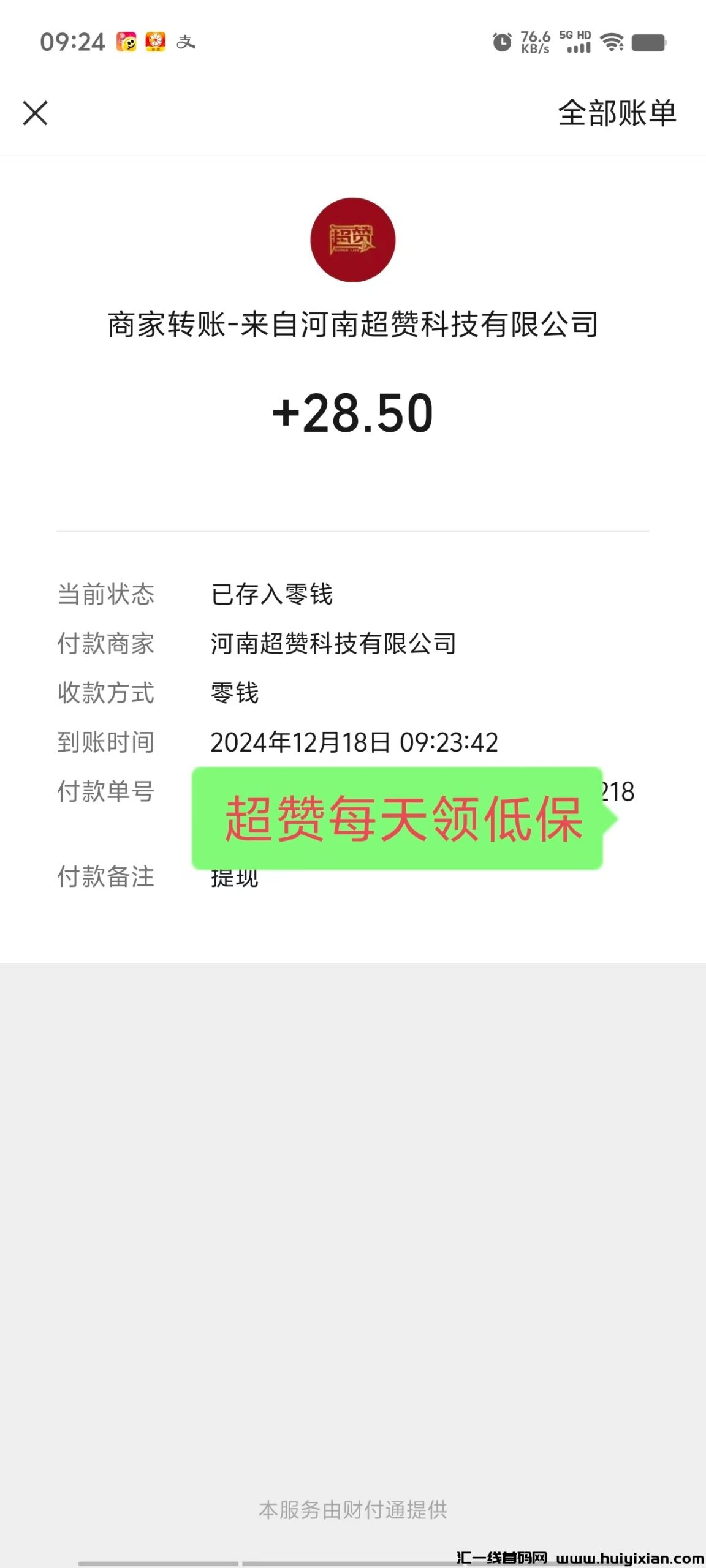
Task: Tap the 超赞 merchant logo
Action: click(353, 240)
